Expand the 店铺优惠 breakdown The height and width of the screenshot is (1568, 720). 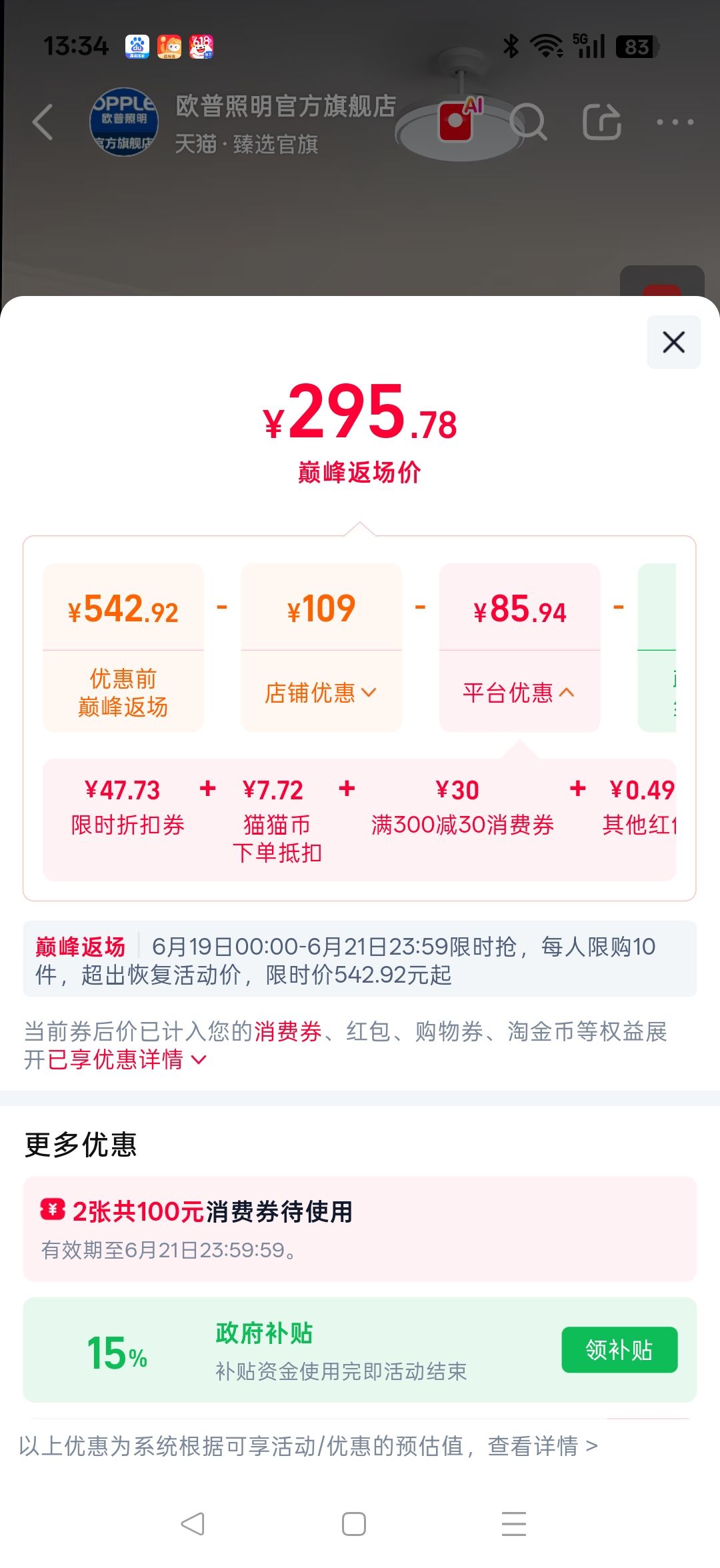click(321, 693)
